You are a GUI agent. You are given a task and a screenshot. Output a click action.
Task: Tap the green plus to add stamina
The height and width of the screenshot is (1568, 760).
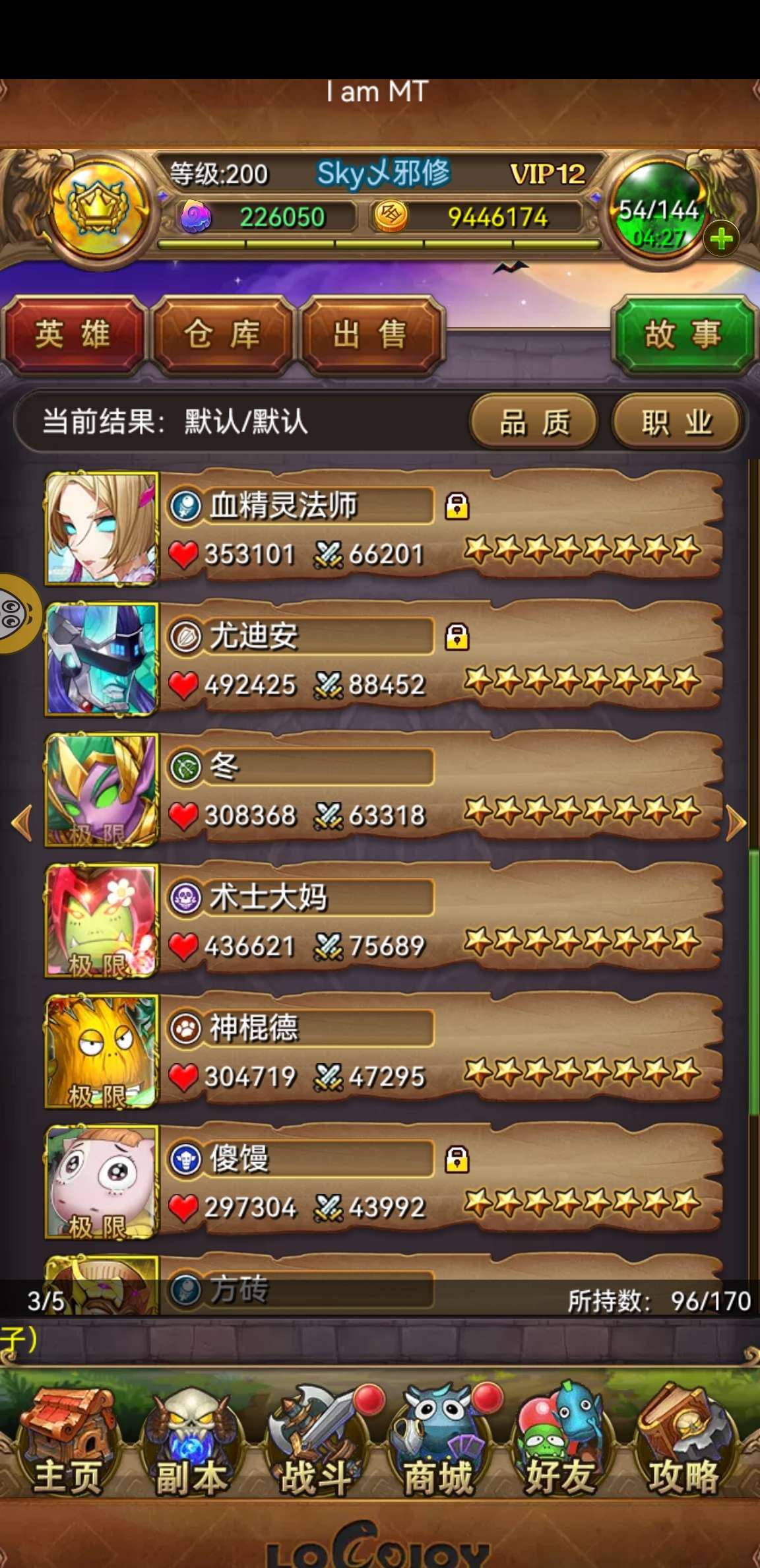pyautogui.click(x=721, y=238)
